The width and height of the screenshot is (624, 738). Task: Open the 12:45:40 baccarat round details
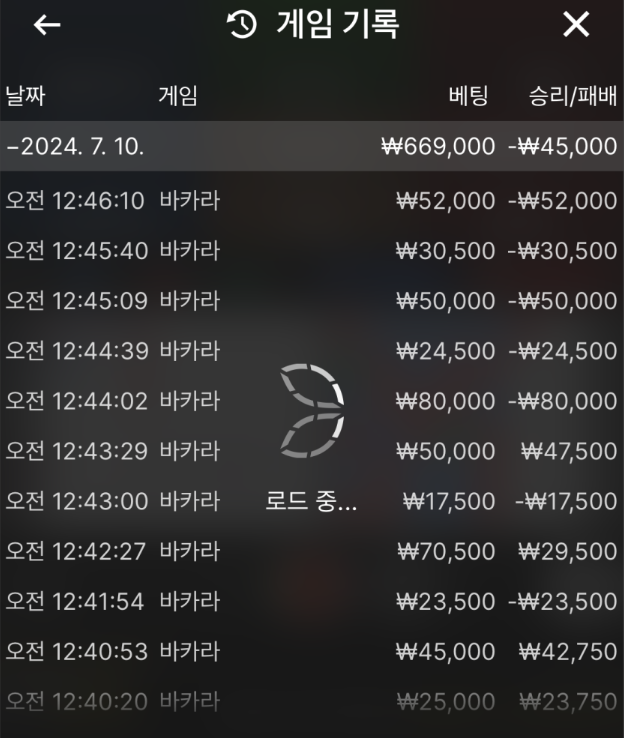[x=311, y=251]
